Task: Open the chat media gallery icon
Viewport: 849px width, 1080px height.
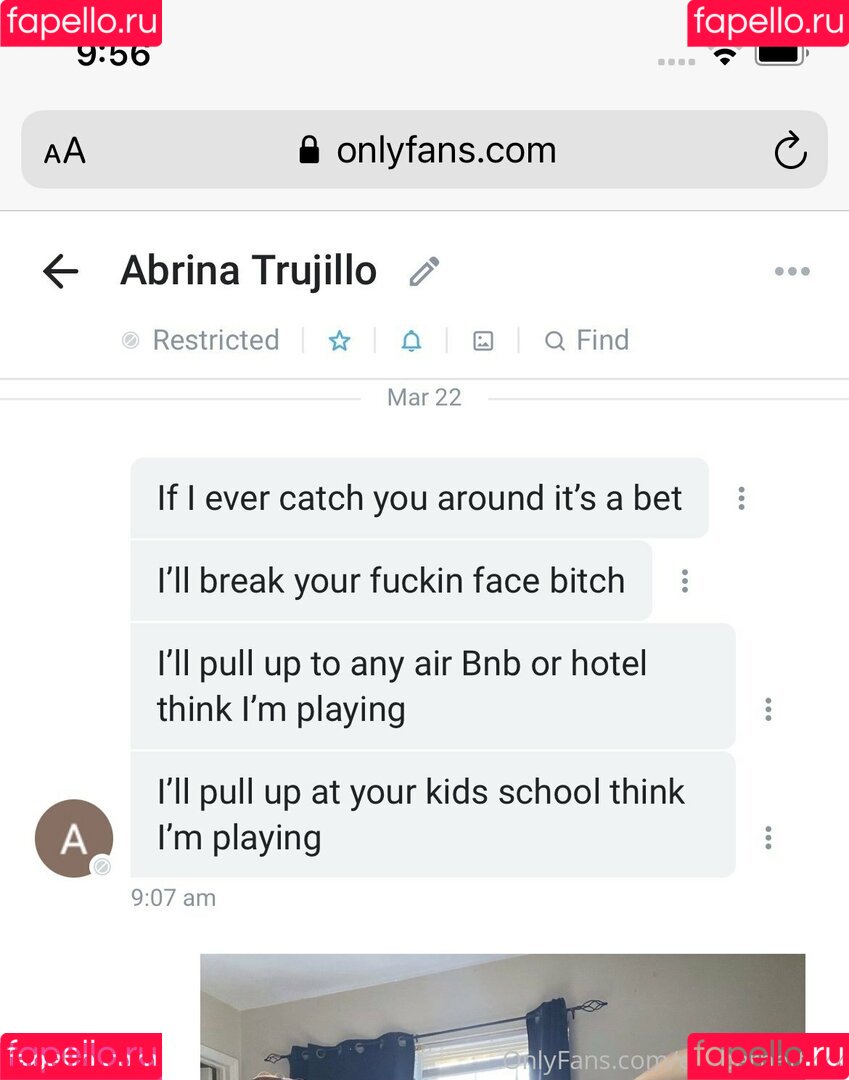Action: click(483, 341)
